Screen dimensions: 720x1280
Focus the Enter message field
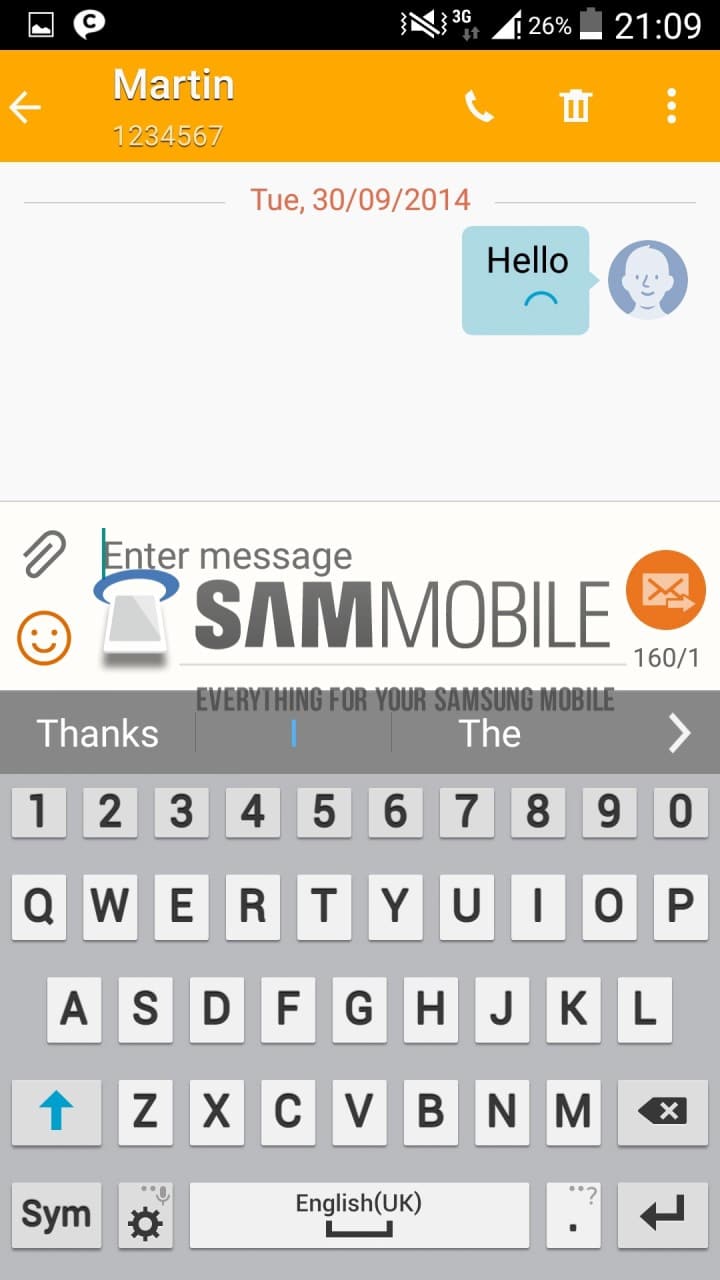click(x=350, y=556)
